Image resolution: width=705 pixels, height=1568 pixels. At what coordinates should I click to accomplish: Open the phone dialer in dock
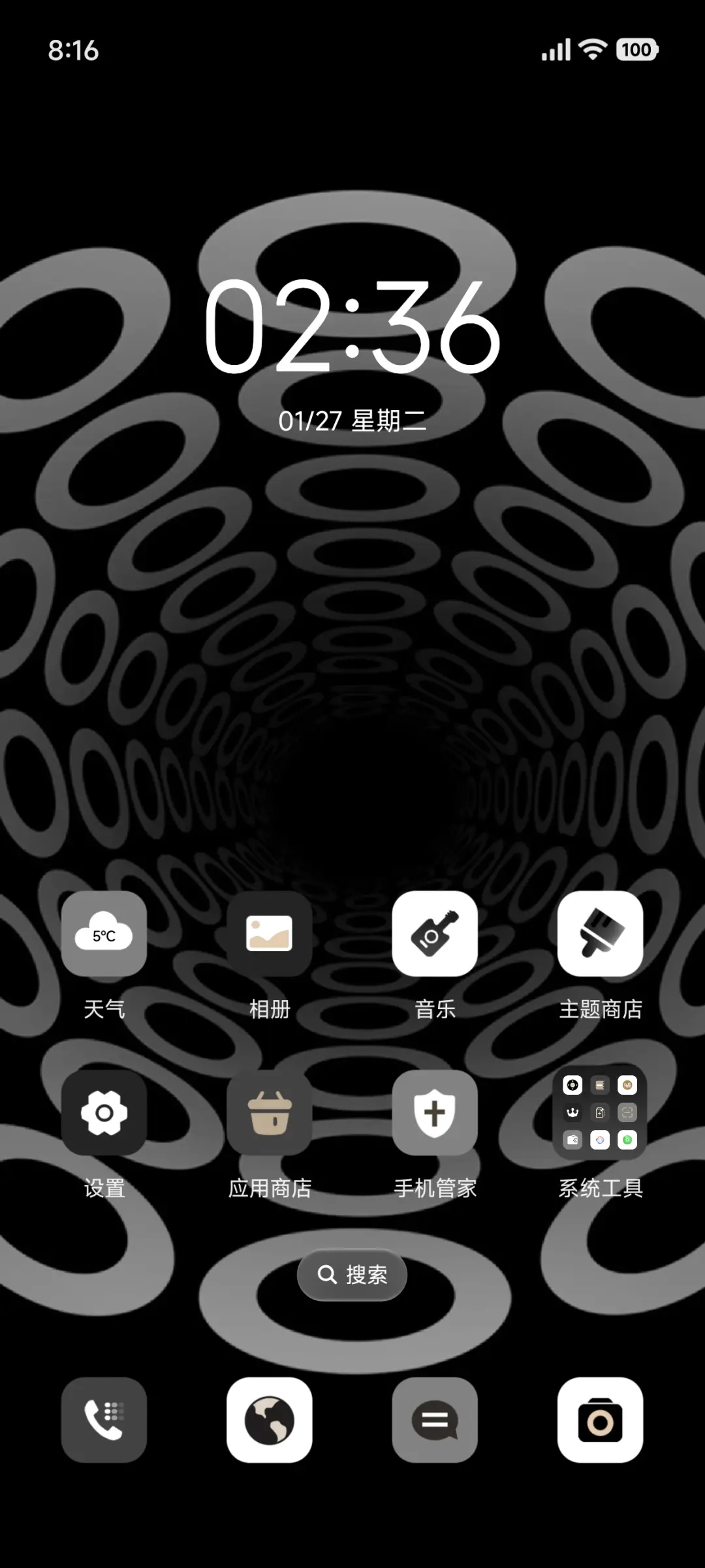(104, 1420)
